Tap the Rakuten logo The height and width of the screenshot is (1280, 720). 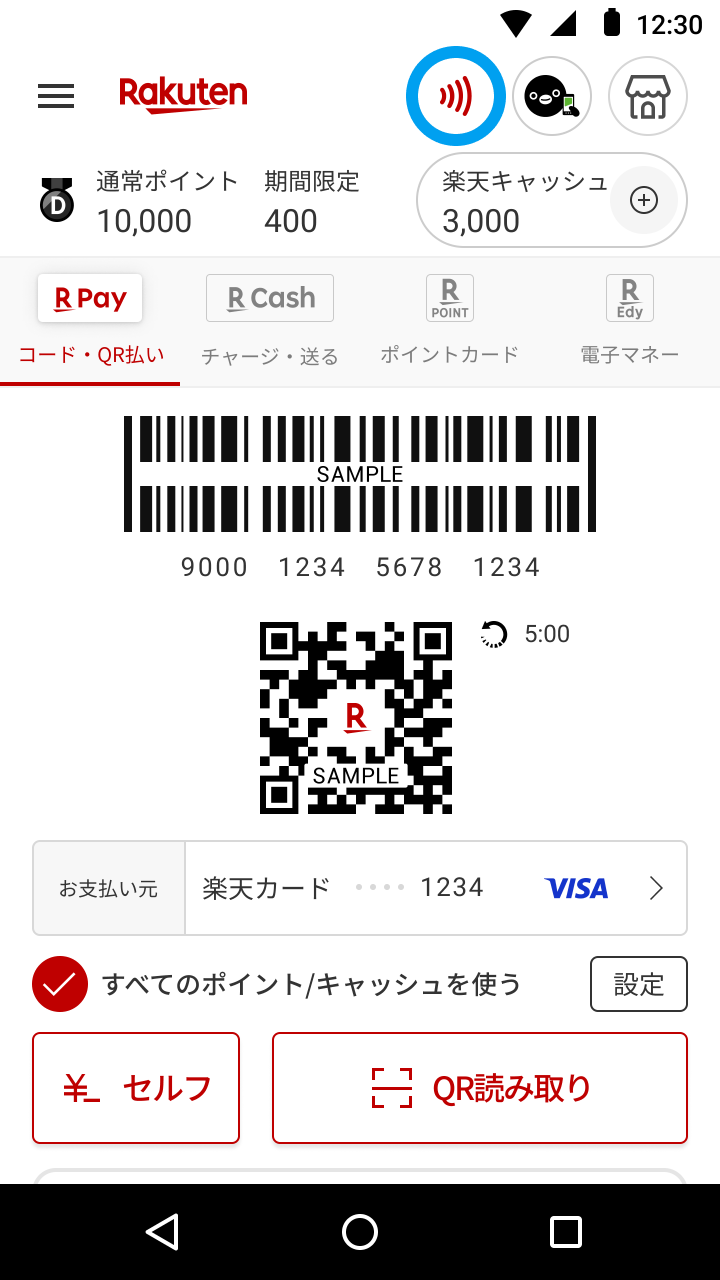point(181,92)
